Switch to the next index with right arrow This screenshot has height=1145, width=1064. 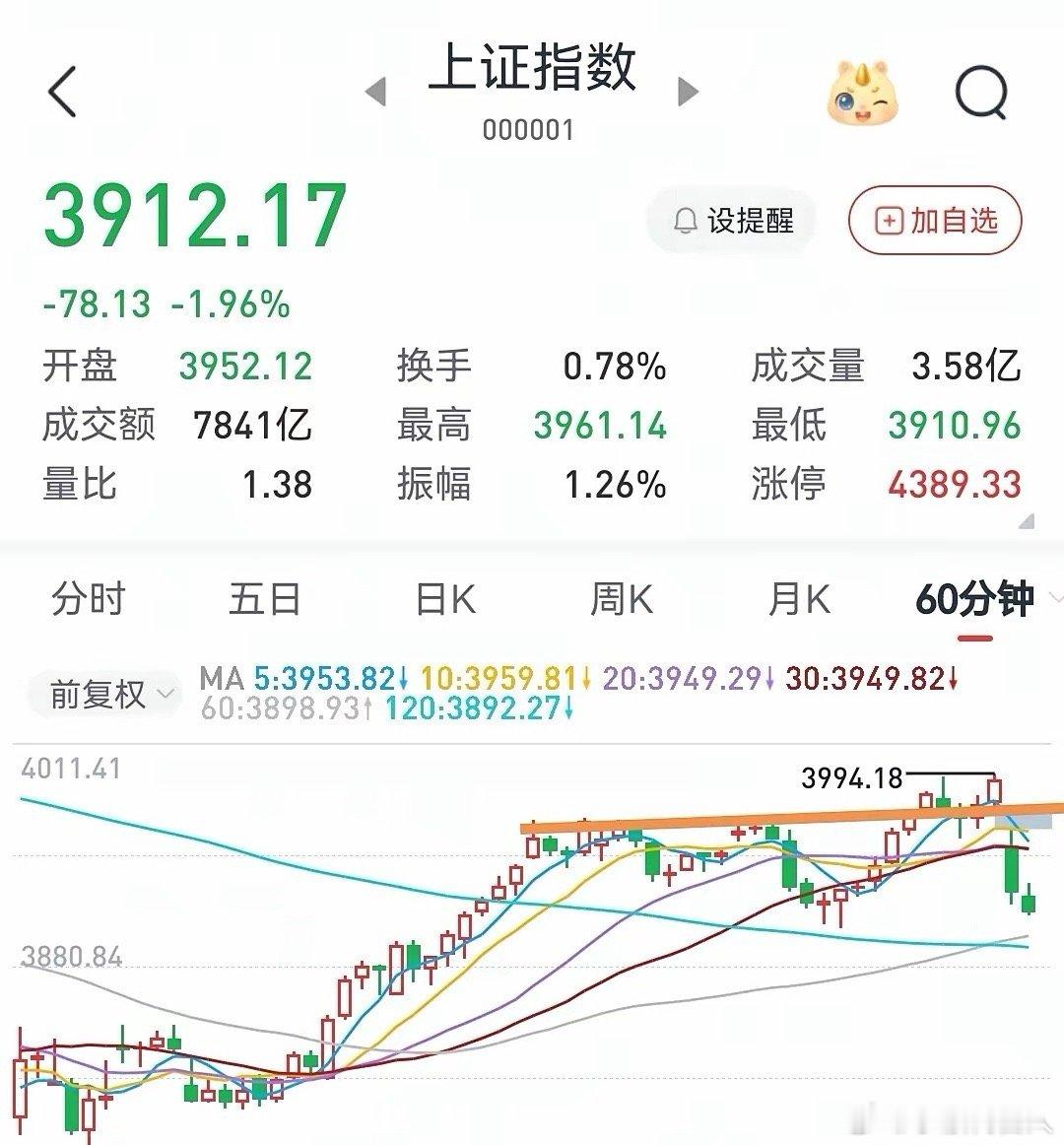pos(688,92)
